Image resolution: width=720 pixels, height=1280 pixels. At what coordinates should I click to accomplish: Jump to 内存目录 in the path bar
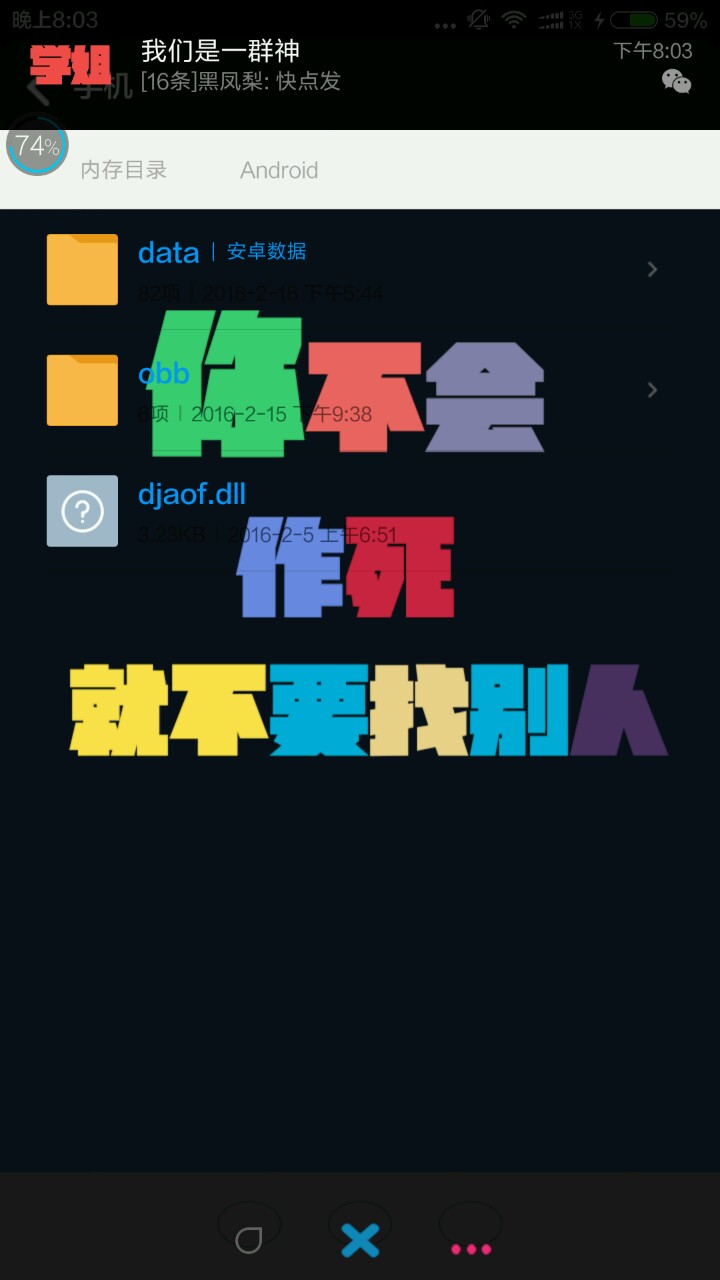(124, 170)
